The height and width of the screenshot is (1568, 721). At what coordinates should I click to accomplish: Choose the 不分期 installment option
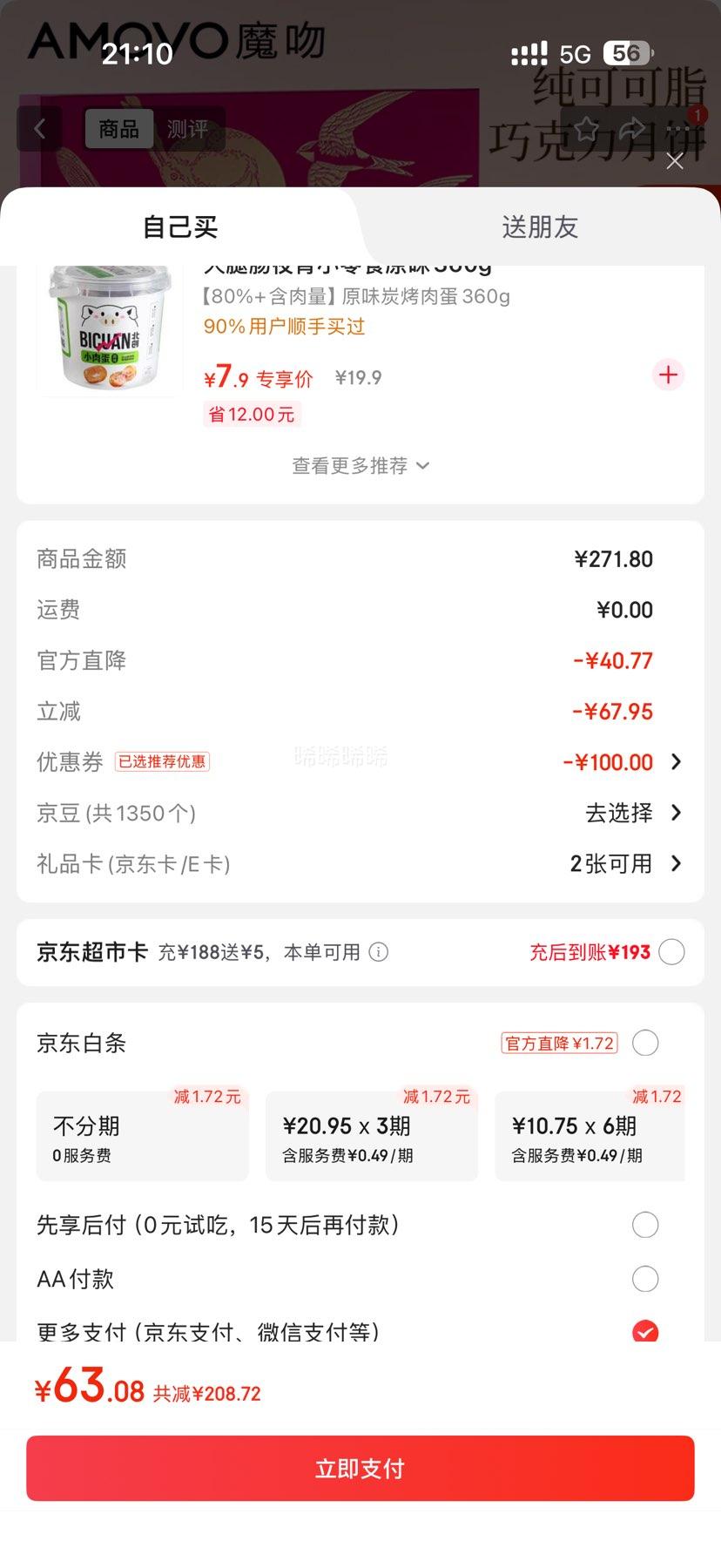click(x=143, y=1138)
